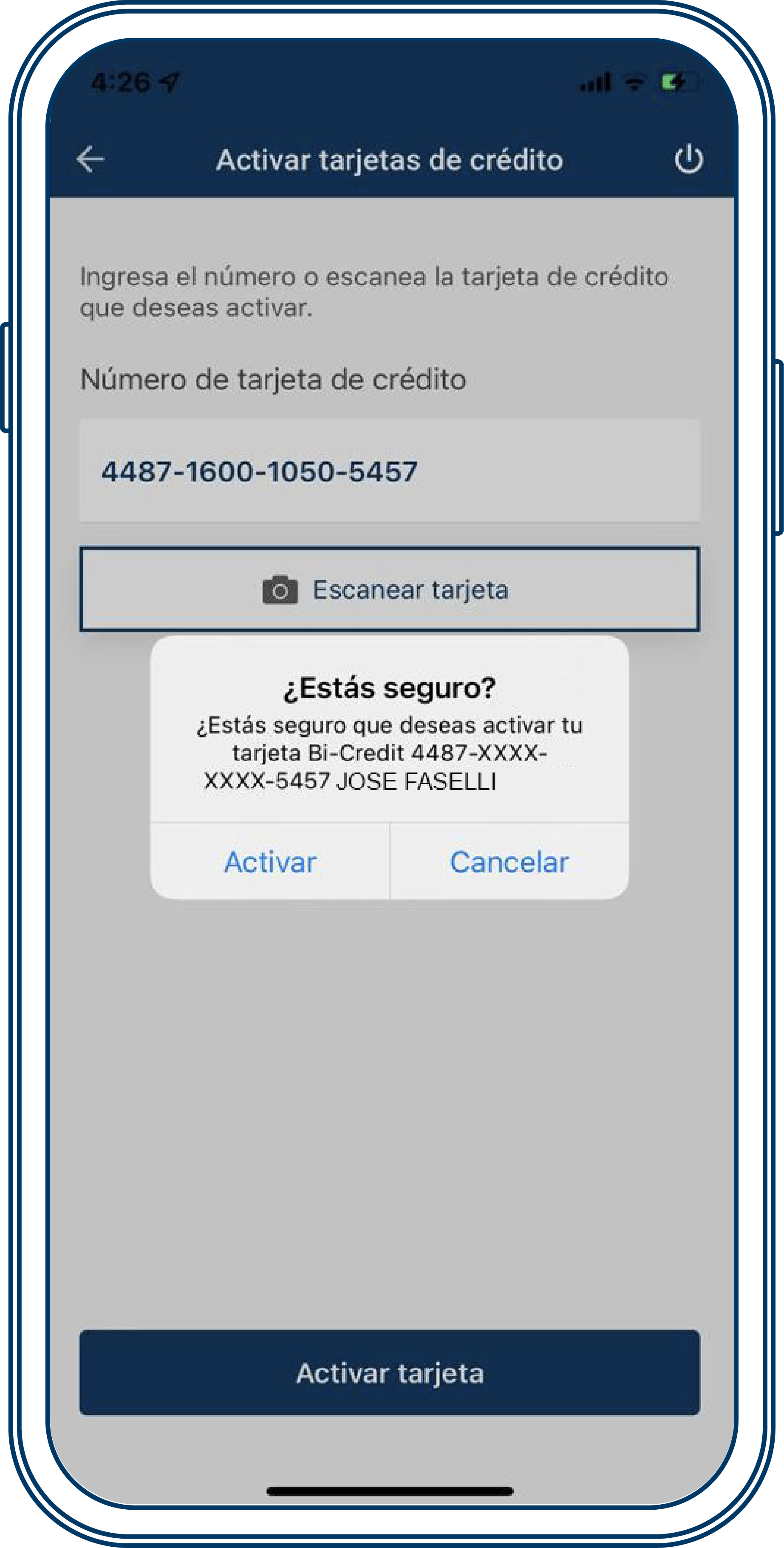The width and height of the screenshot is (784, 1548).
Task: Tap the Escanear tarjeta button
Action: coord(389,589)
